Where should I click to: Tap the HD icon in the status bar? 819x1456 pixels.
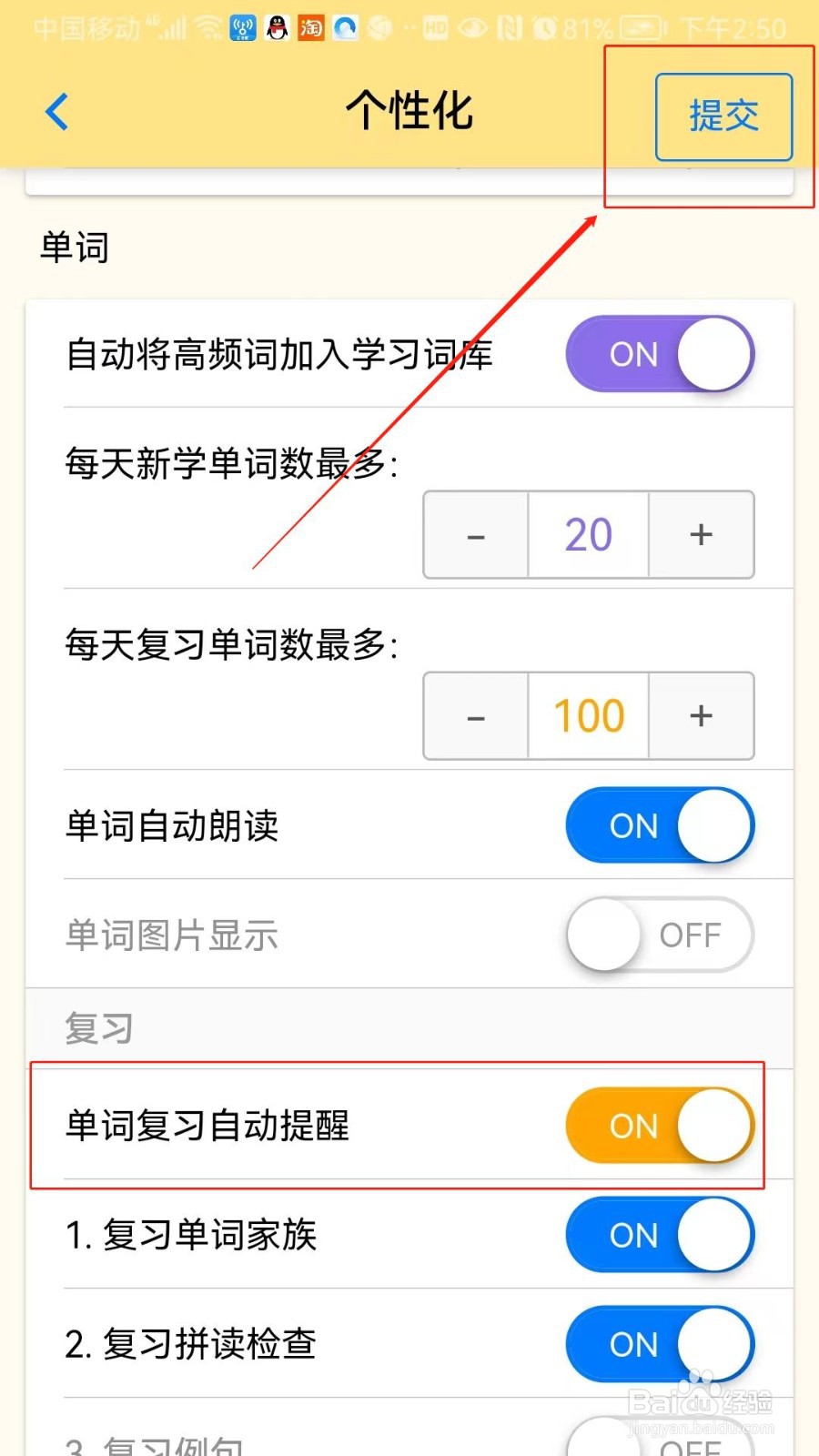pos(434,28)
